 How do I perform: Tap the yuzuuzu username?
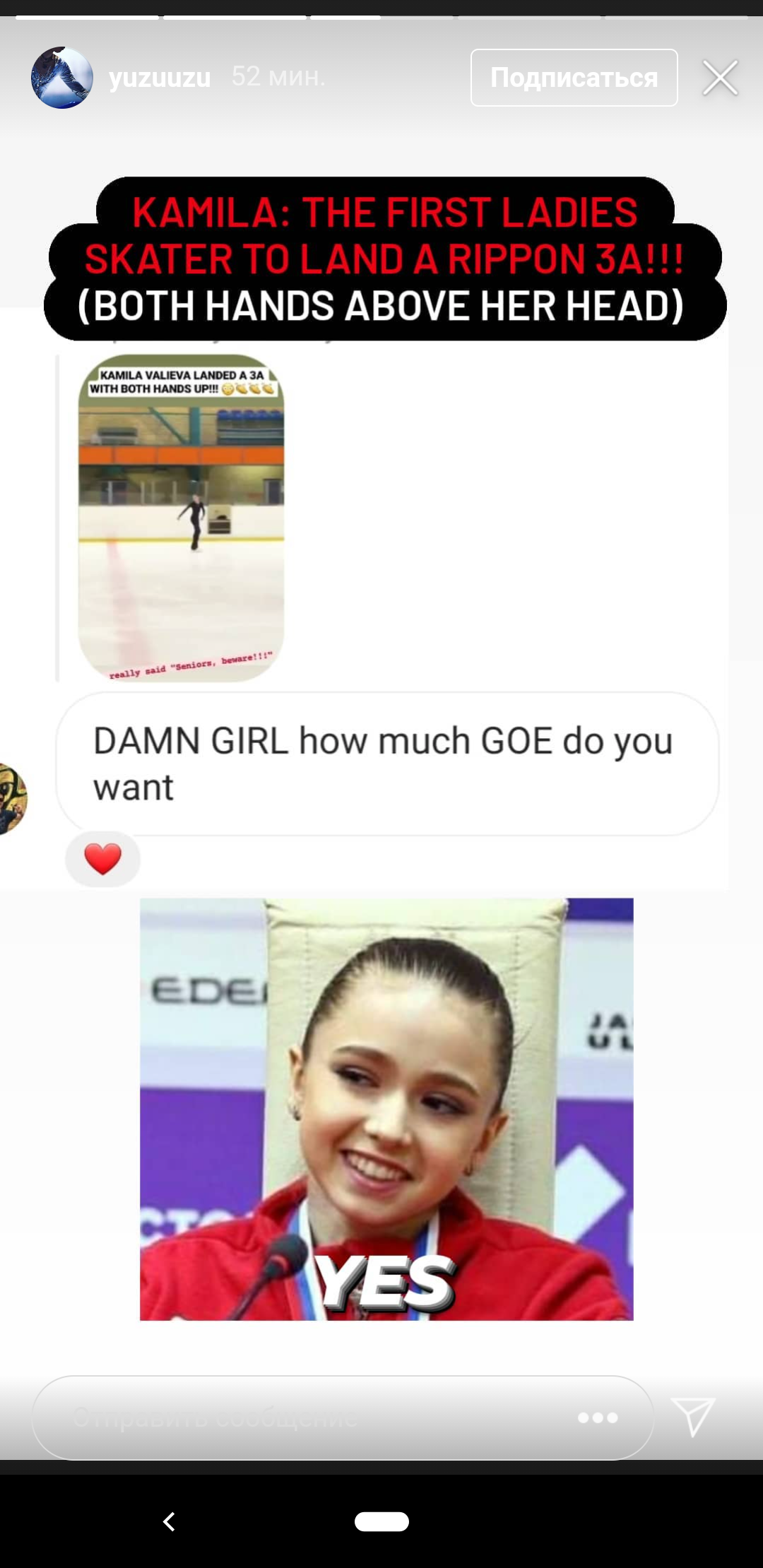coord(160,78)
